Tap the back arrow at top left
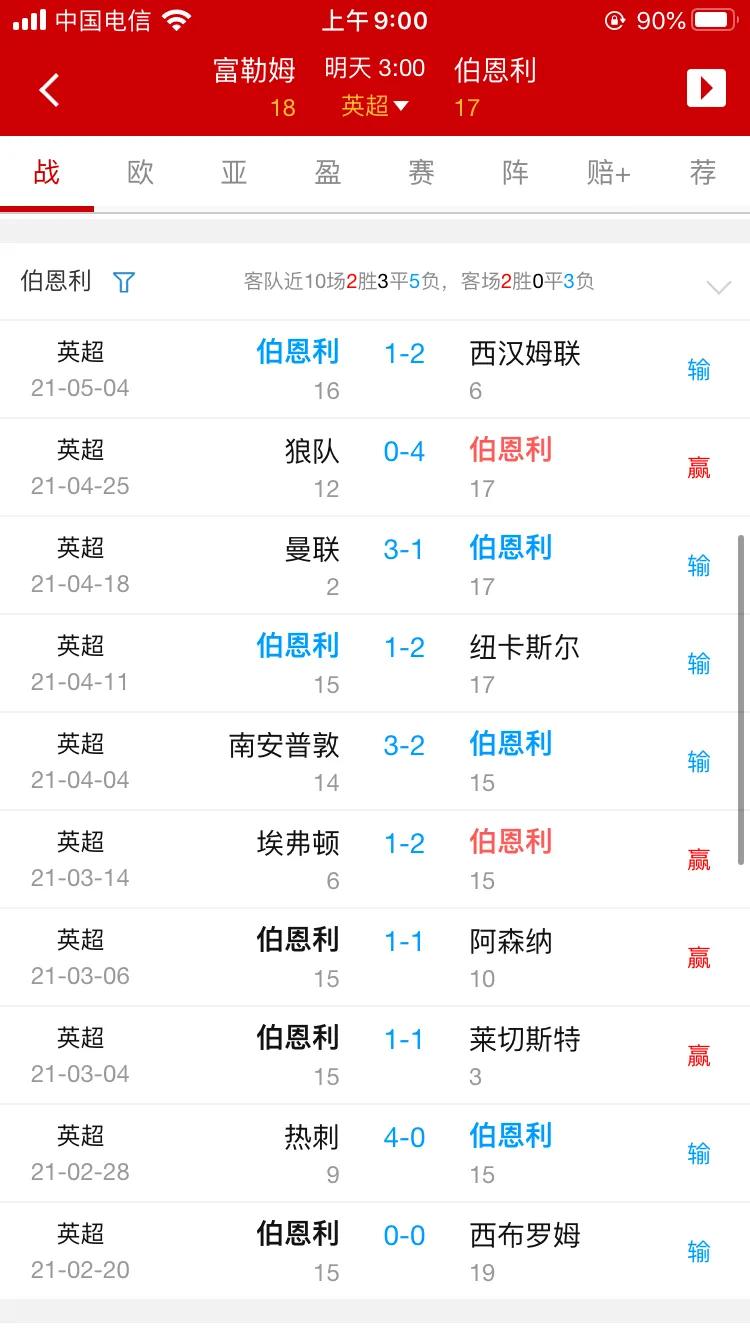750x1334 pixels. (49, 88)
